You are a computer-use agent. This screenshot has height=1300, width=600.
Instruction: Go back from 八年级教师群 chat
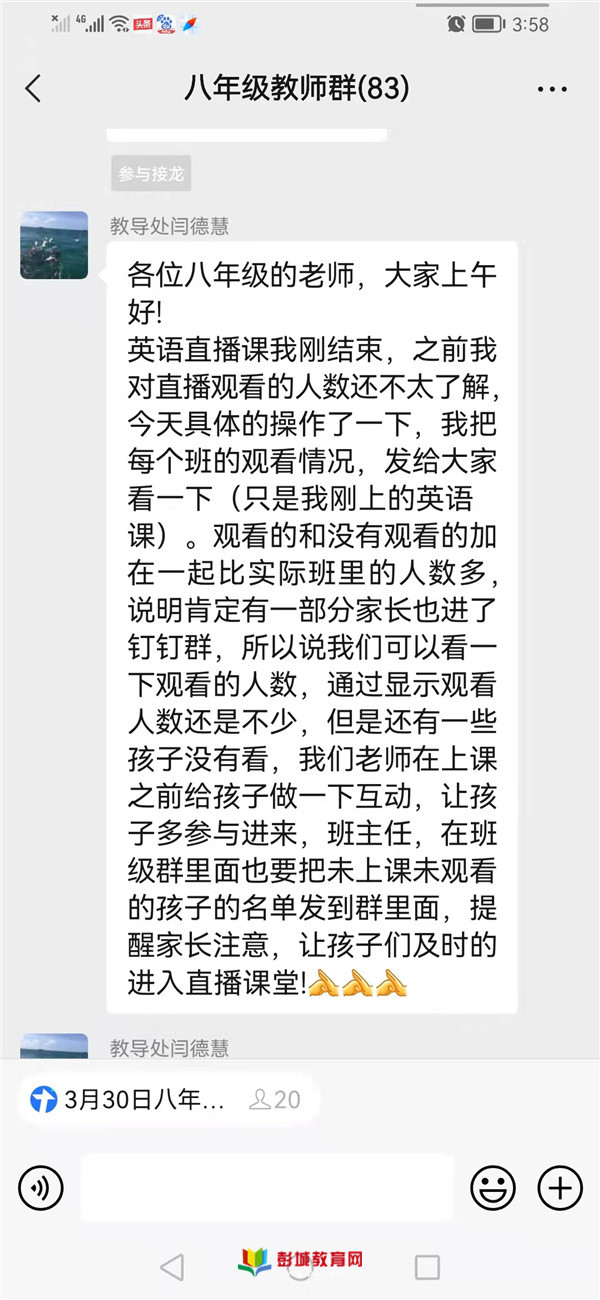[33, 89]
